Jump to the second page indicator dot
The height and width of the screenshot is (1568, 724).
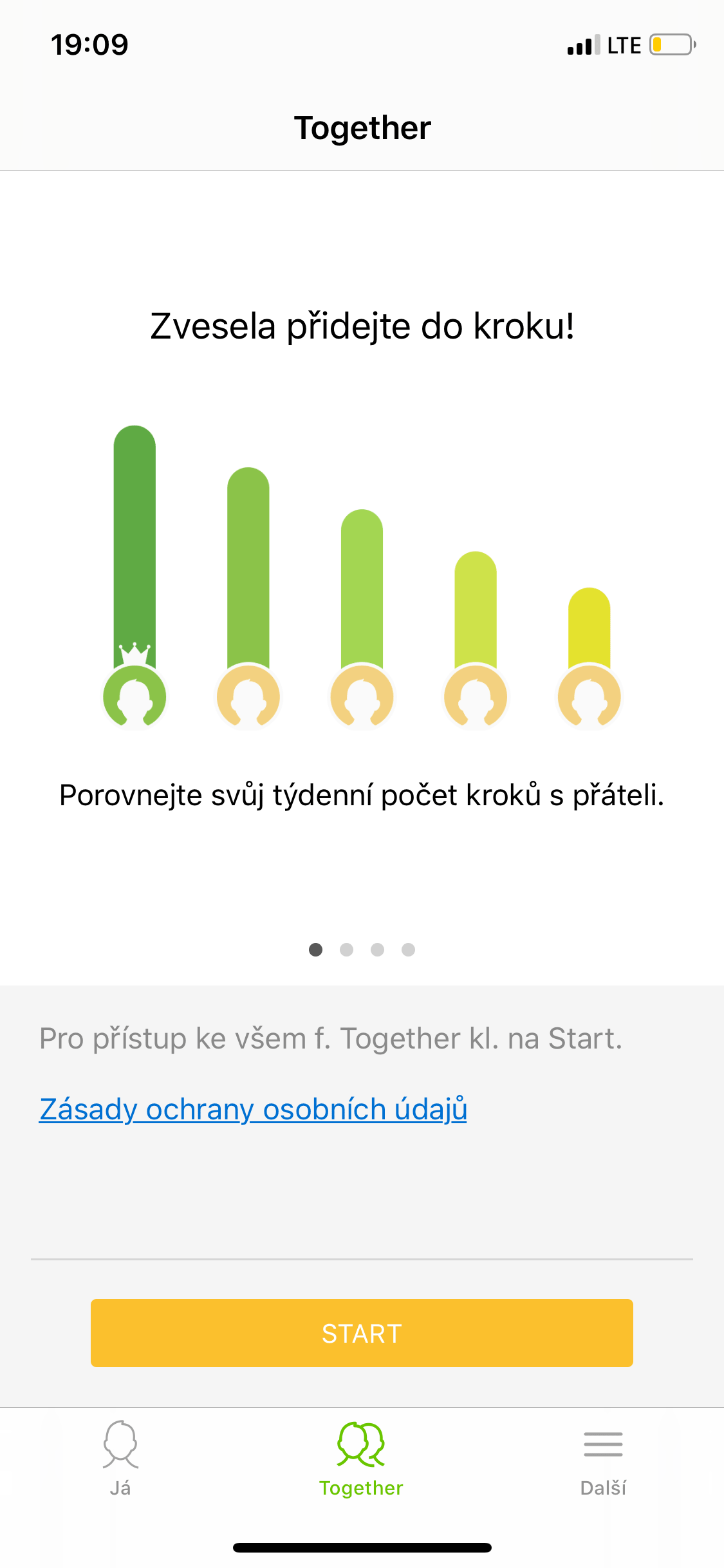click(346, 949)
